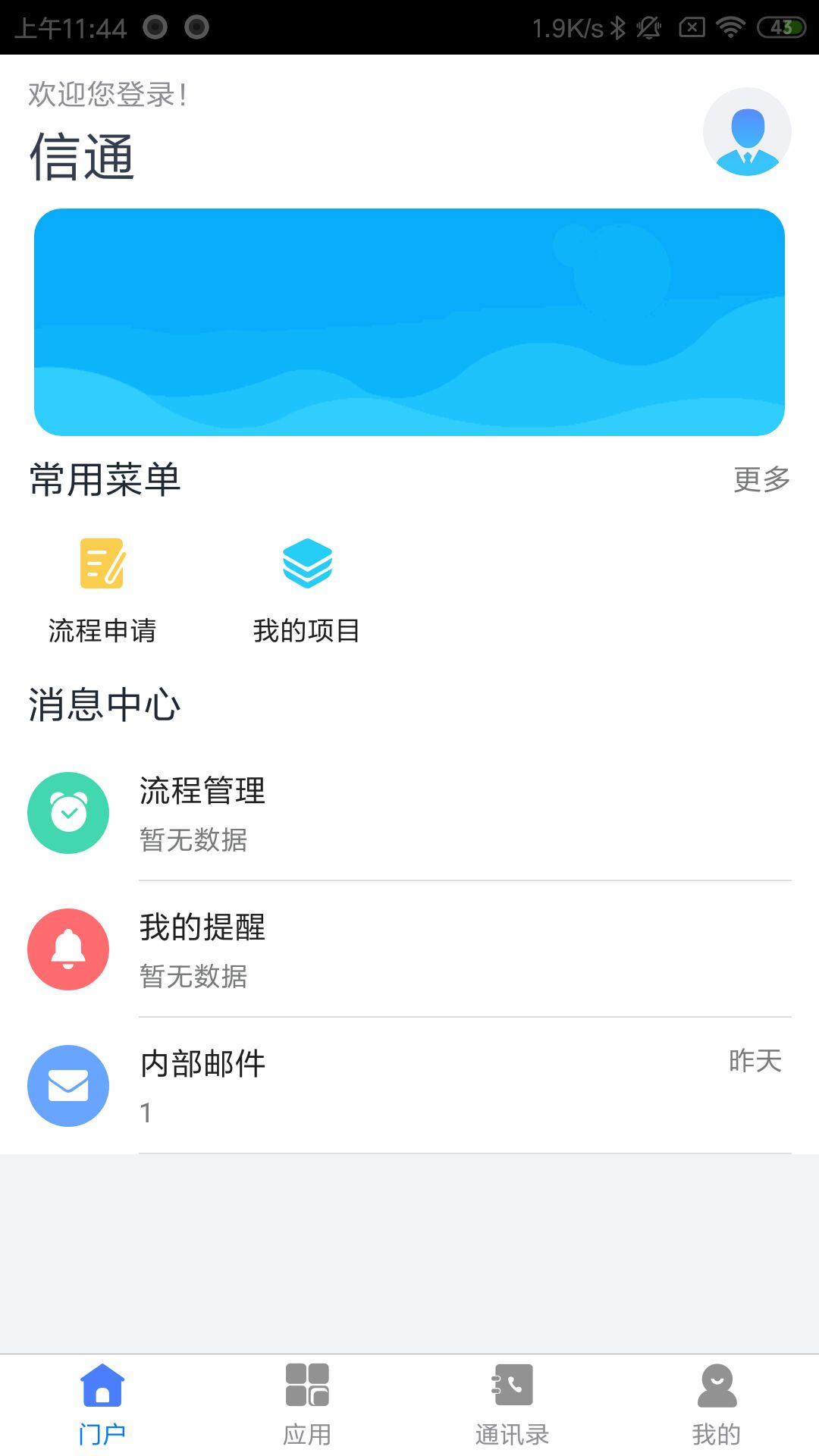Tap 更多 to see more menus
819x1456 pixels.
click(761, 479)
